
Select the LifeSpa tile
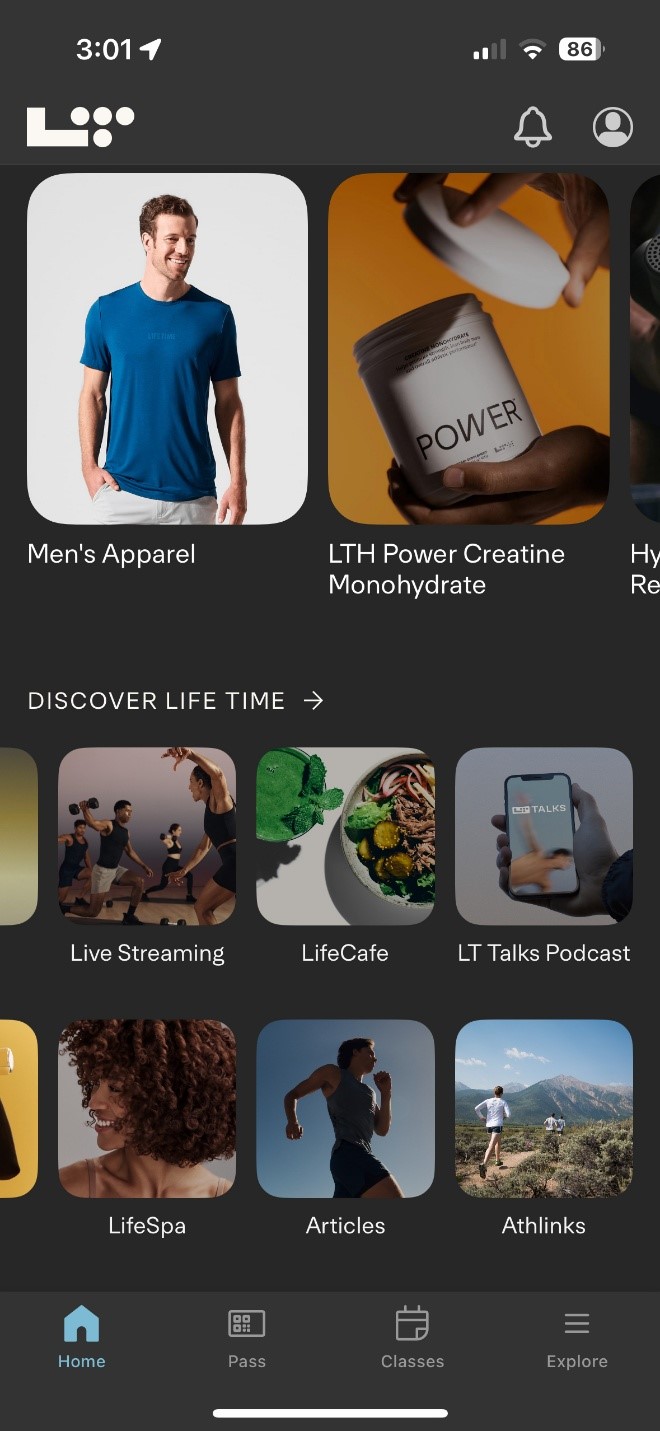coord(147,1108)
